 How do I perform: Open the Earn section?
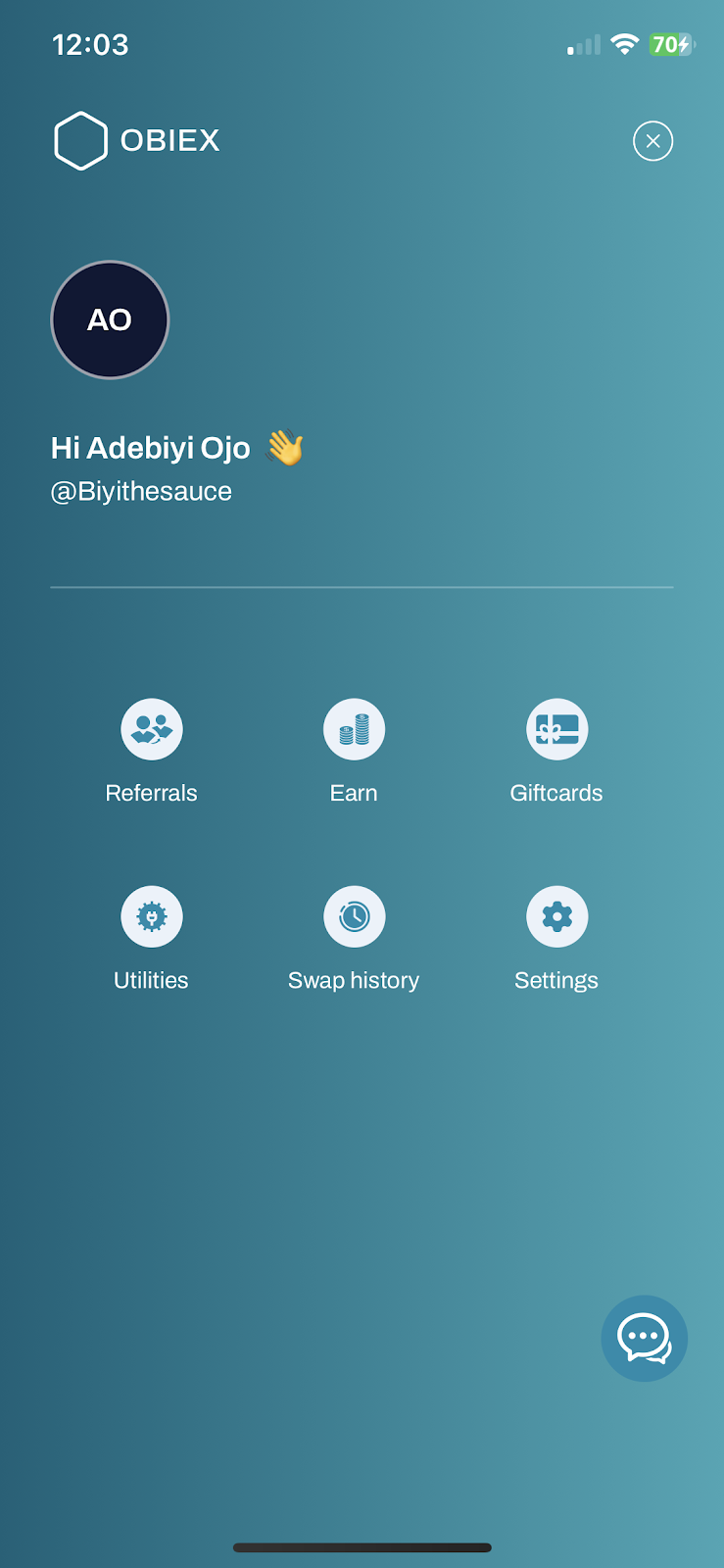coord(354,730)
